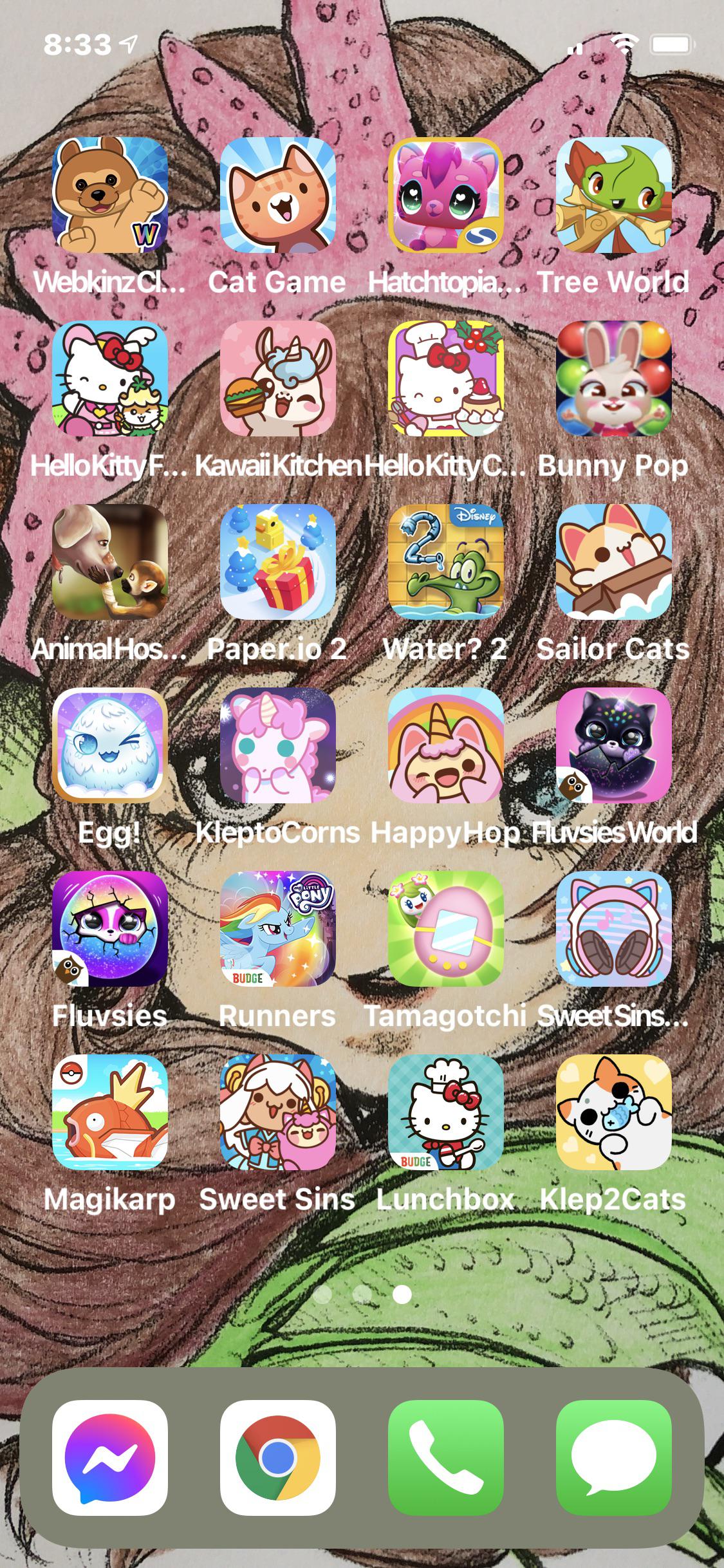Screen dimensions: 724x1568
Task: Open the Cat Game app
Action: pyautogui.click(x=277, y=195)
